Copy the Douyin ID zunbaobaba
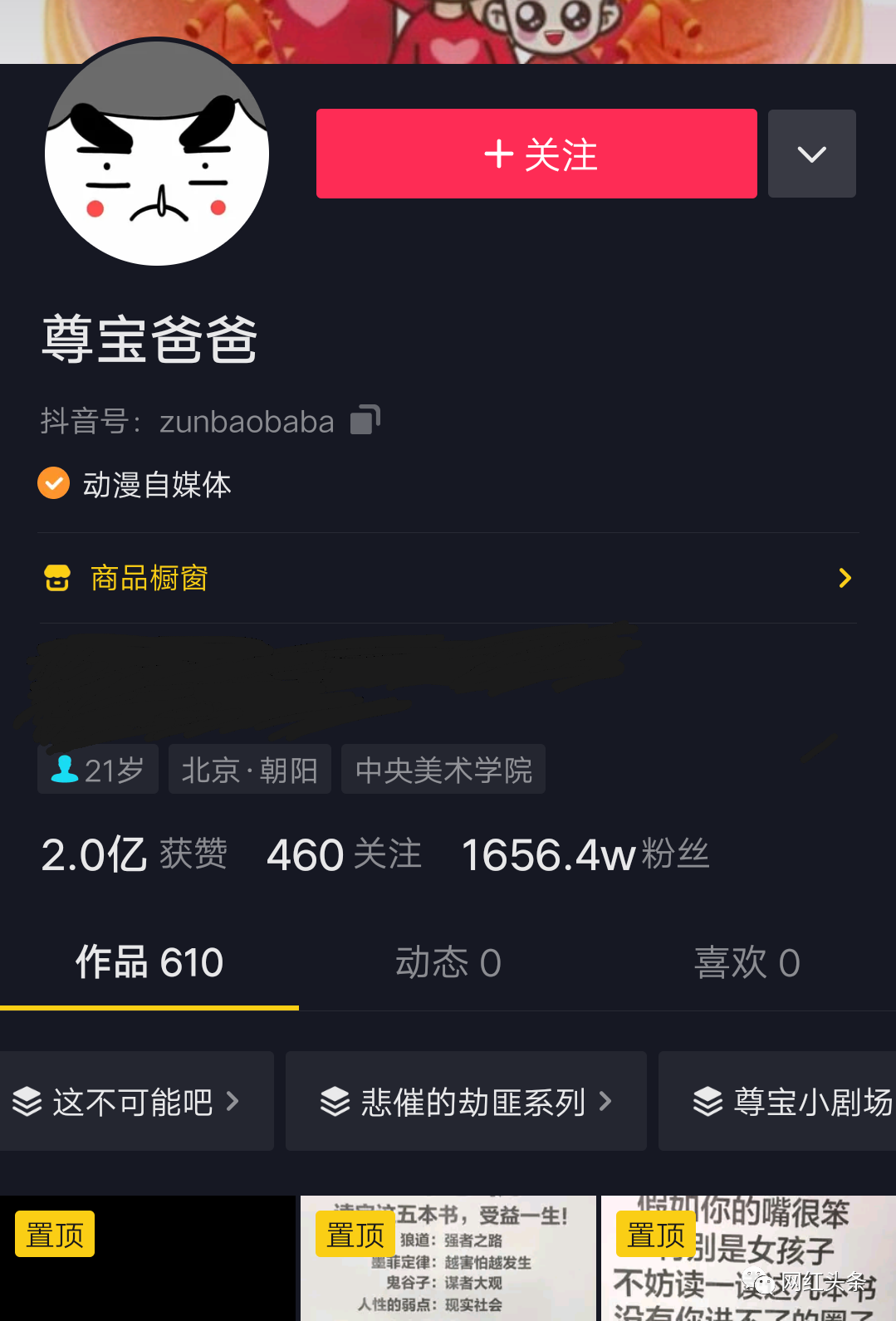This screenshot has height=1321, width=896. click(x=365, y=420)
